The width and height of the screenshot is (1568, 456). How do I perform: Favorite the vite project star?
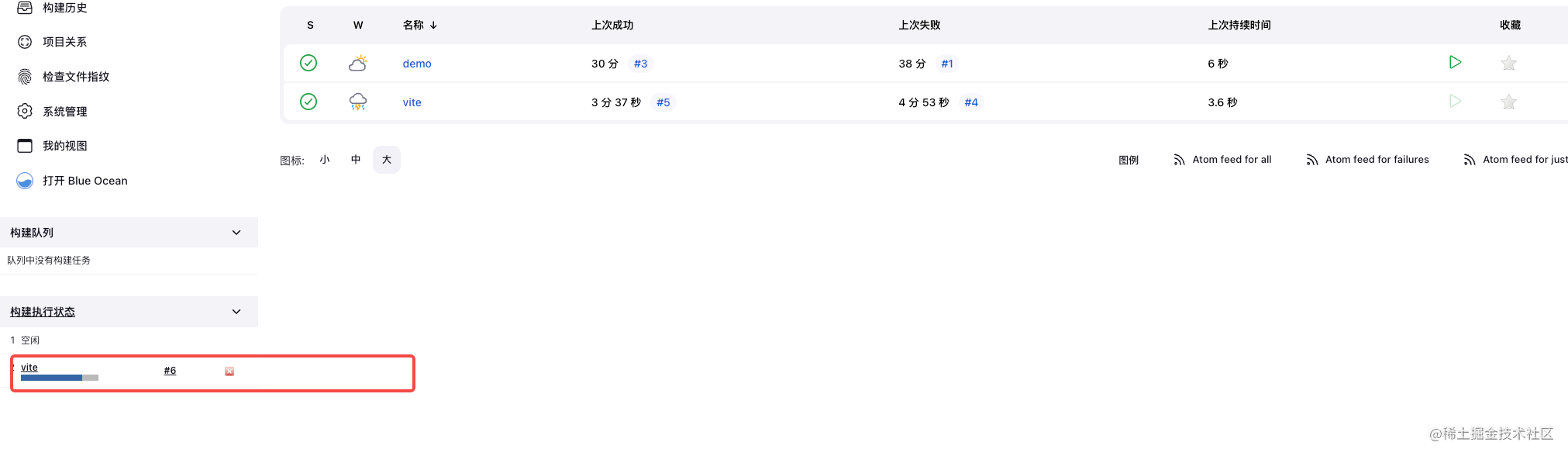[x=1508, y=102]
